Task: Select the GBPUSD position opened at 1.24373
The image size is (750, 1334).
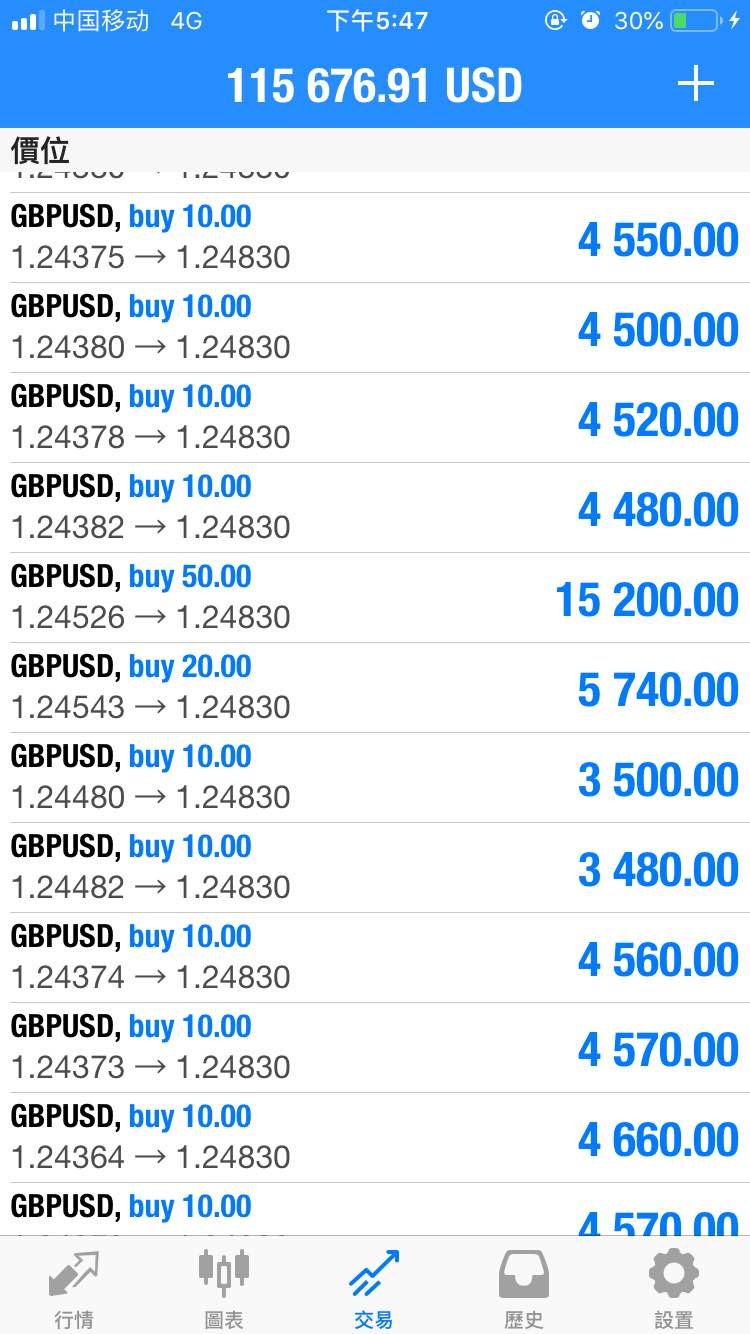Action: pos(375,1048)
